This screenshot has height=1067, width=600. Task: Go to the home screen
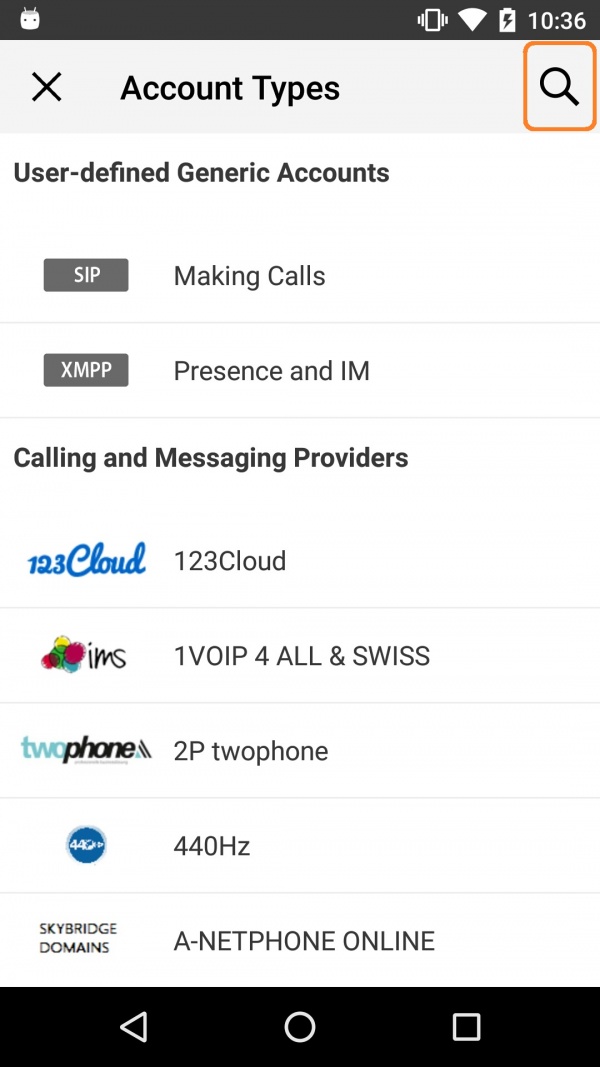point(300,1026)
